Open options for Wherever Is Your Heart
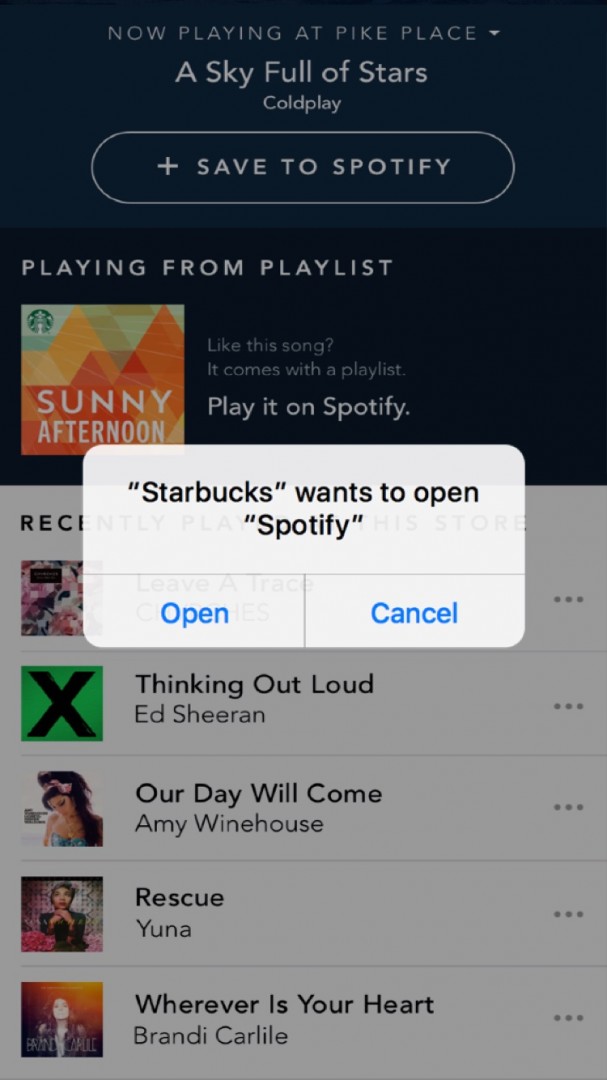This screenshot has height=1080, width=607. 568,1018
